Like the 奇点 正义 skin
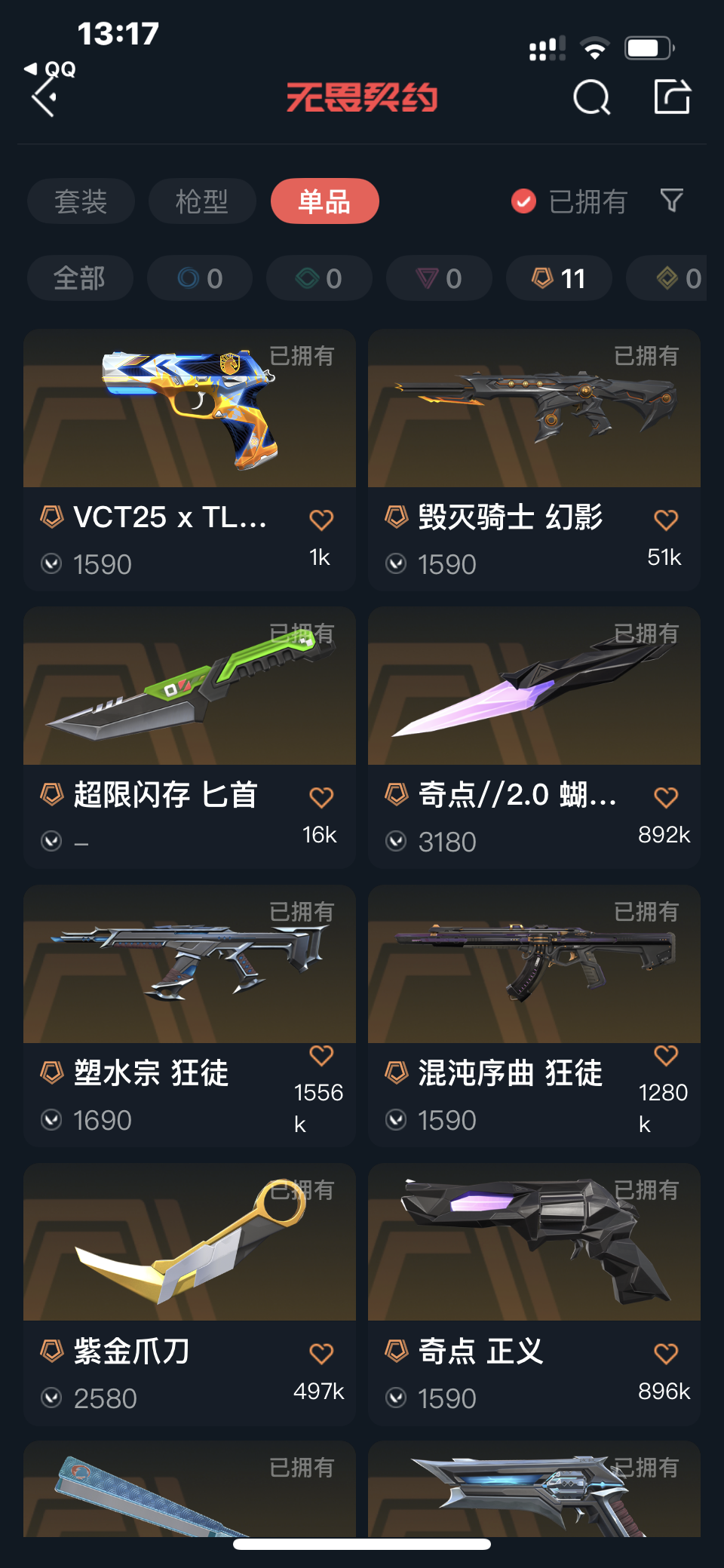Image resolution: width=724 pixels, height=1568 pixels. click(x=666, y=1354)
